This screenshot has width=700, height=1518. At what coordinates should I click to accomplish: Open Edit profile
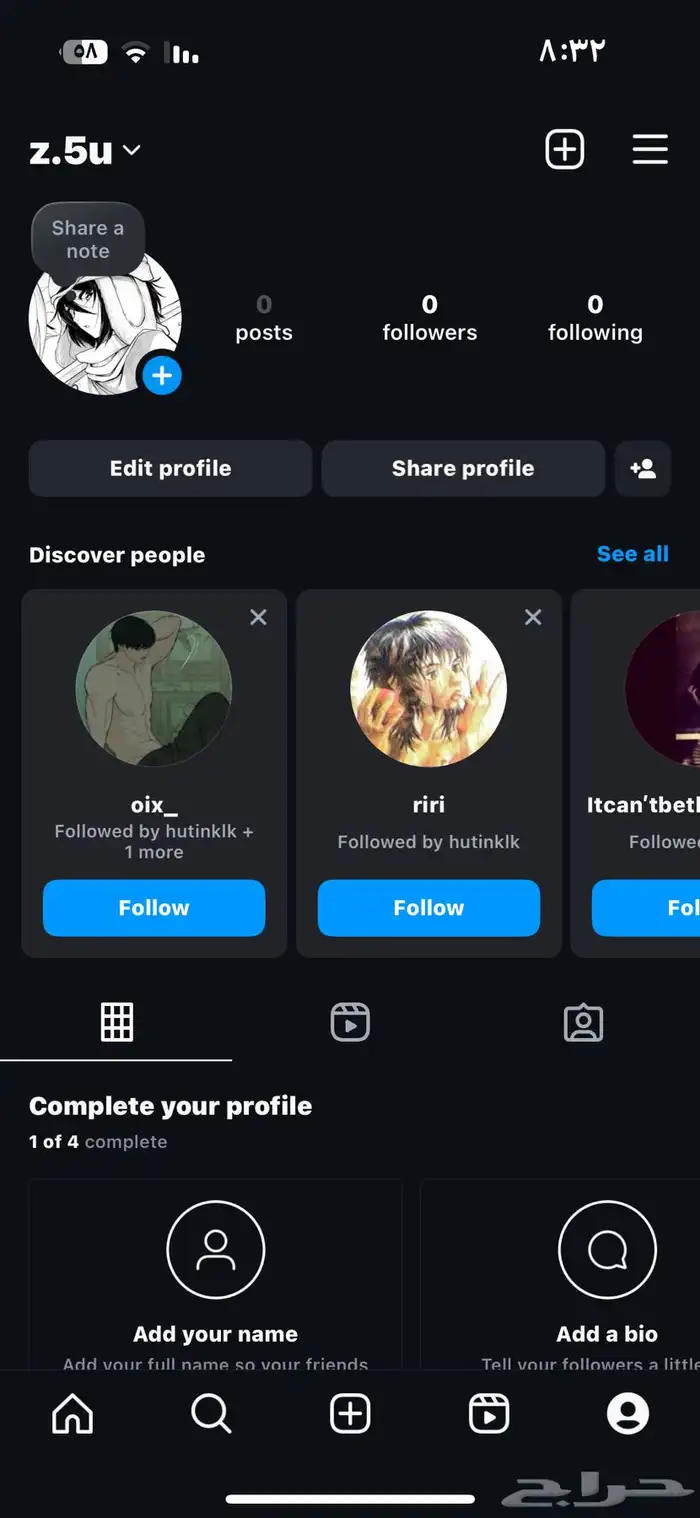170,468
